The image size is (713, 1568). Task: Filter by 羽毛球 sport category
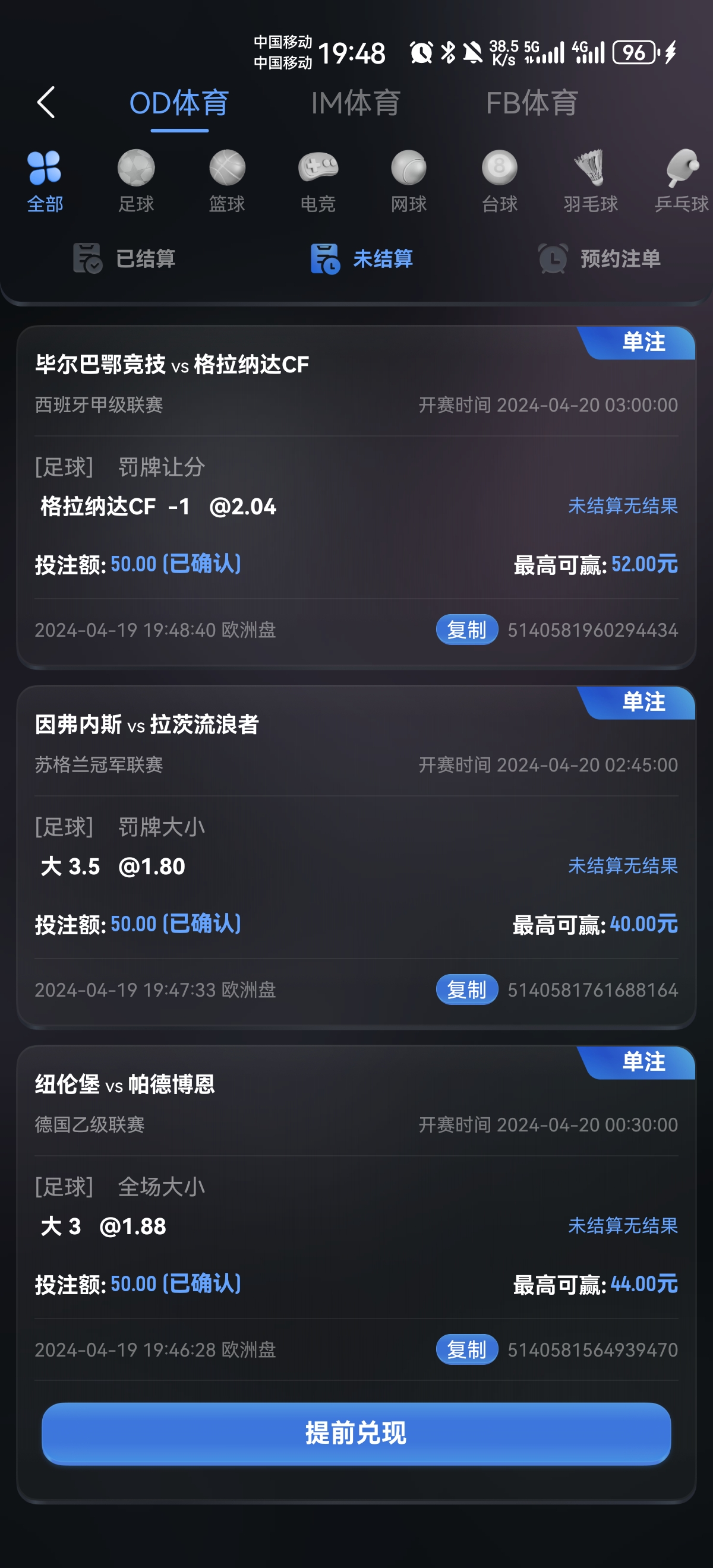590,181
